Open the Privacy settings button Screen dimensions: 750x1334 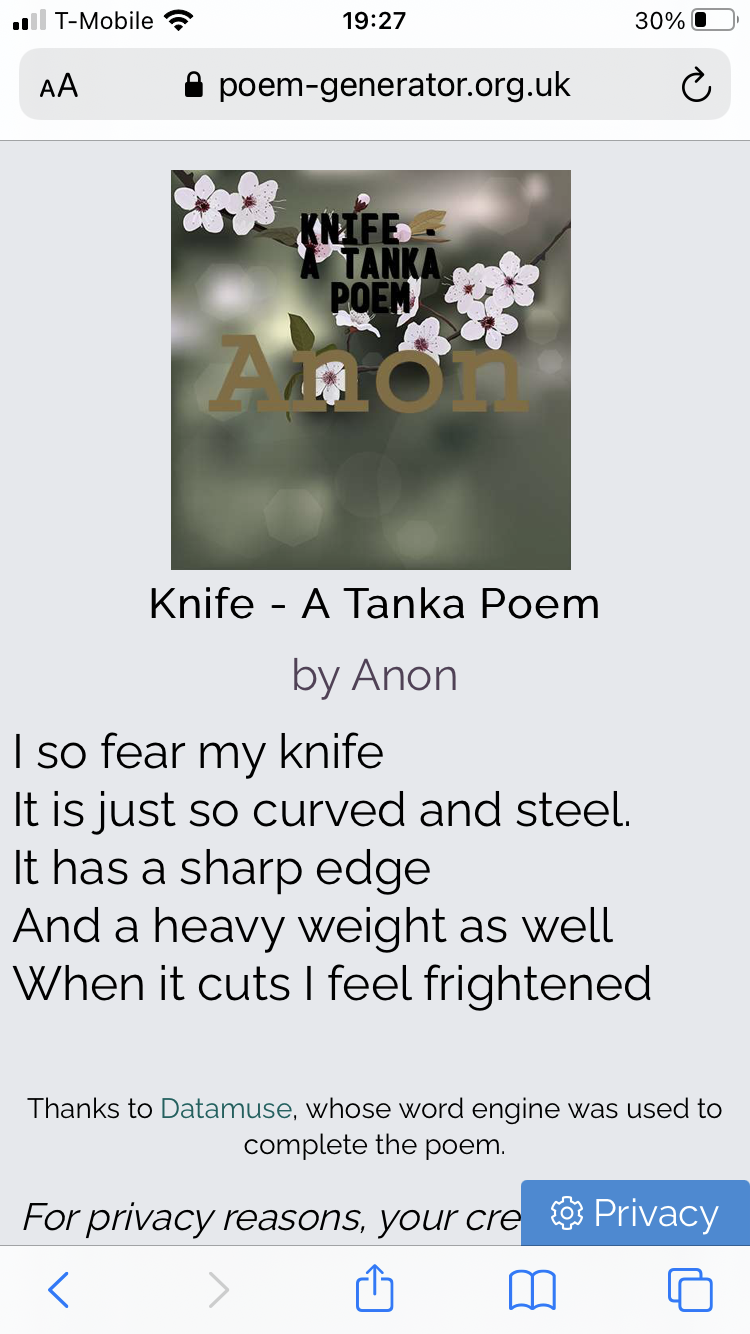click(x=635, y=1213)
